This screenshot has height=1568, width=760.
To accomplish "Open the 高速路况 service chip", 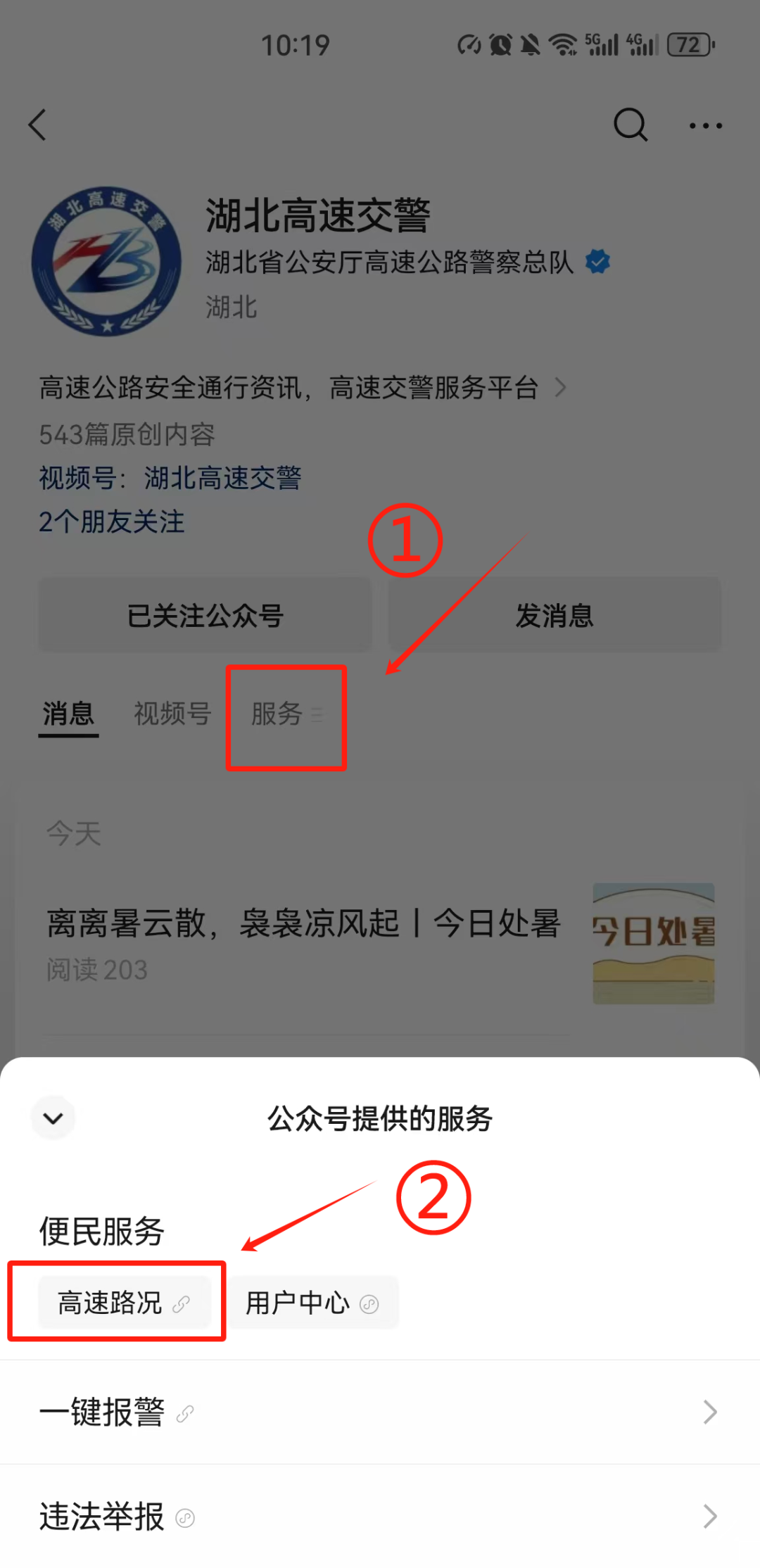I will pos(125,1303).
